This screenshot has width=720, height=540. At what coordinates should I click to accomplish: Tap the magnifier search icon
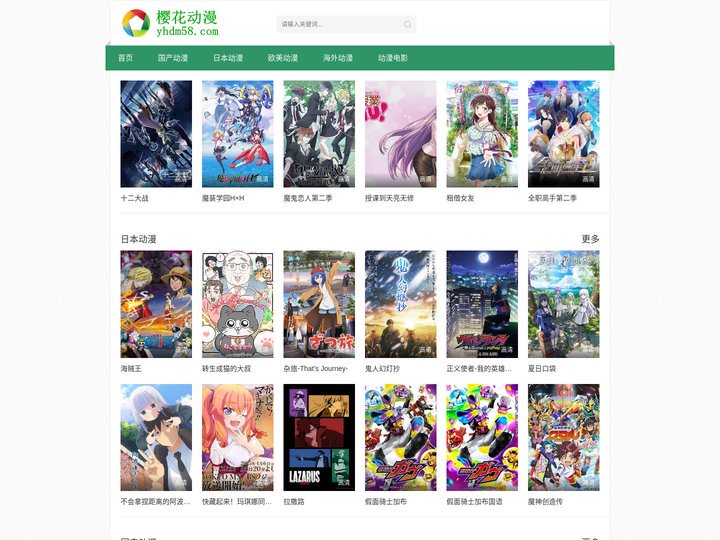click(407, 24)
